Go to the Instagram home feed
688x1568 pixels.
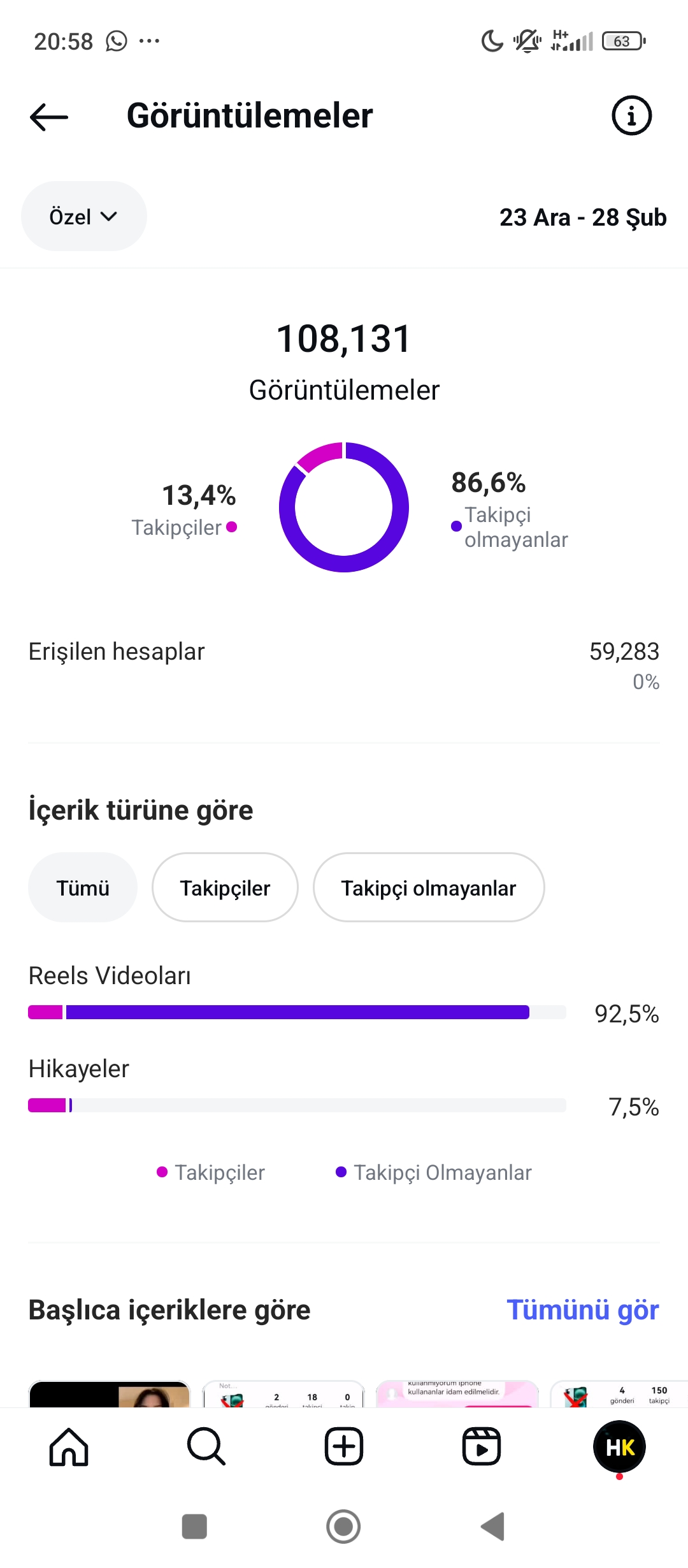pos(69,1447)
